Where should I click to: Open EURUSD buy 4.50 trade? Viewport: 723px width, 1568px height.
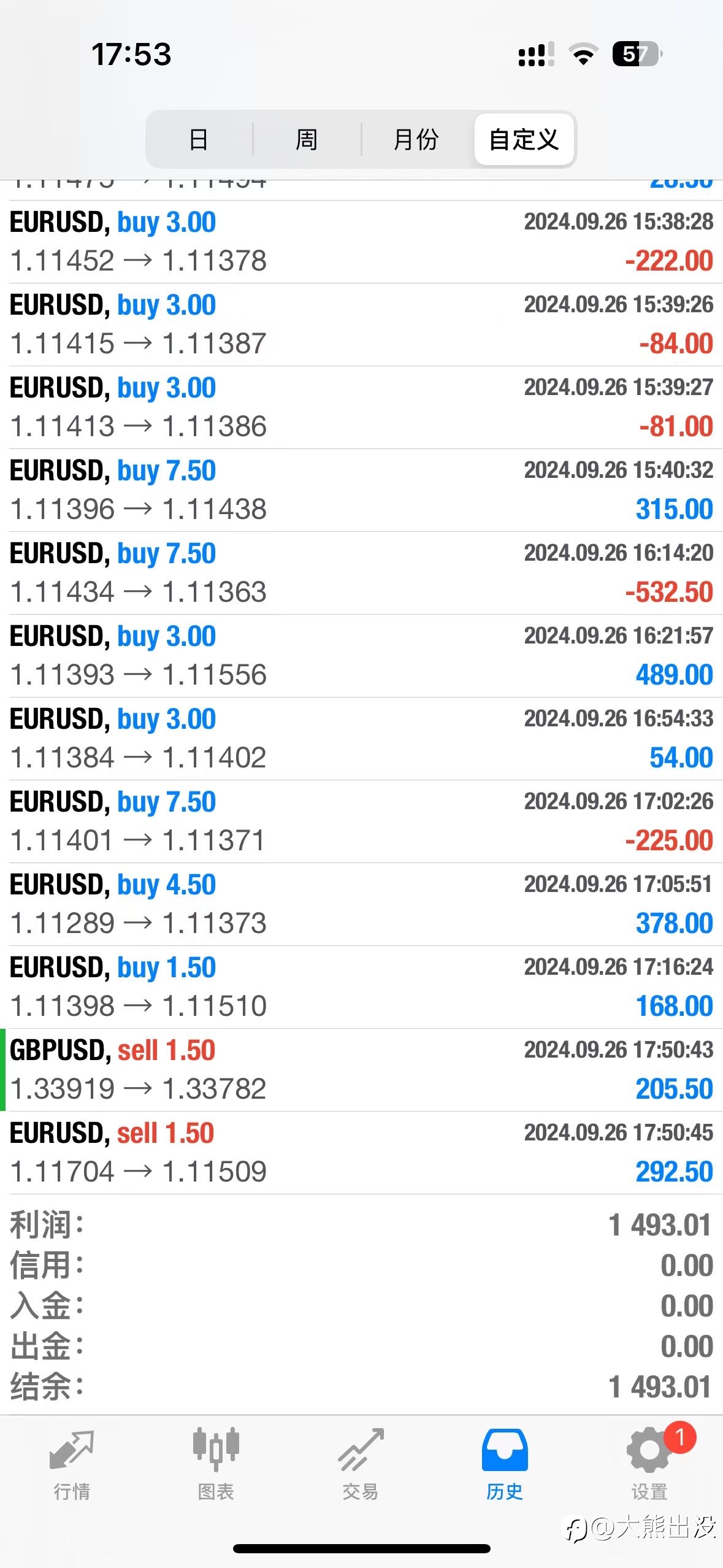[x=361, y=904]
